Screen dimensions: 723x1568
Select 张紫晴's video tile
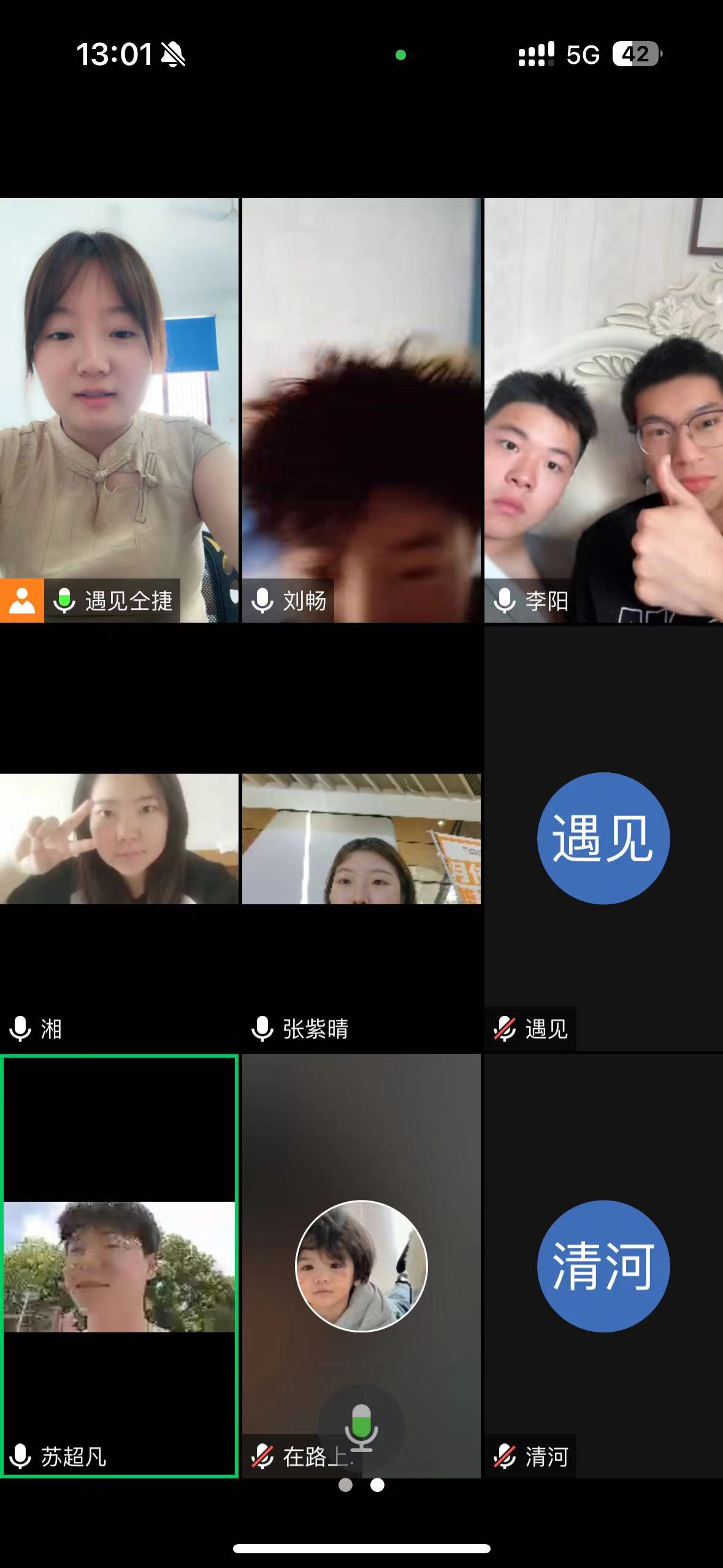[361, 838]
